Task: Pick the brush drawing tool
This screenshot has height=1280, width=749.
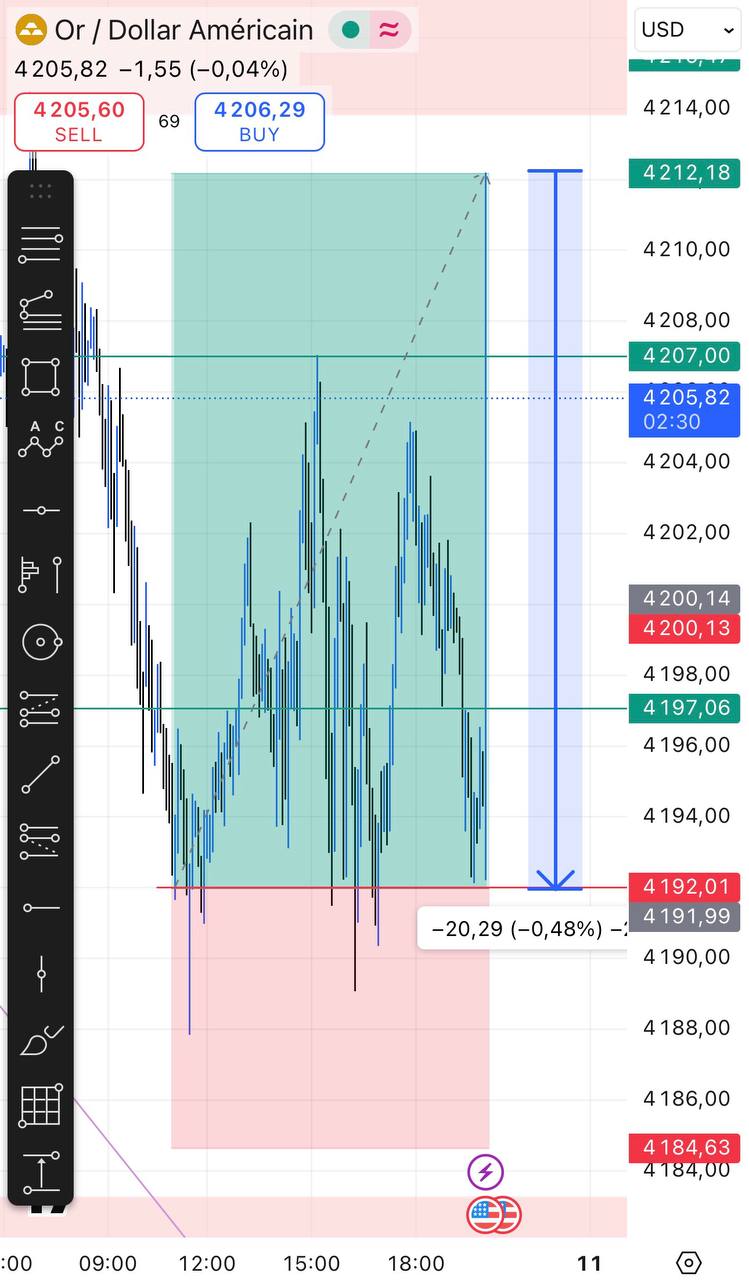Action: pos(40,1040)
